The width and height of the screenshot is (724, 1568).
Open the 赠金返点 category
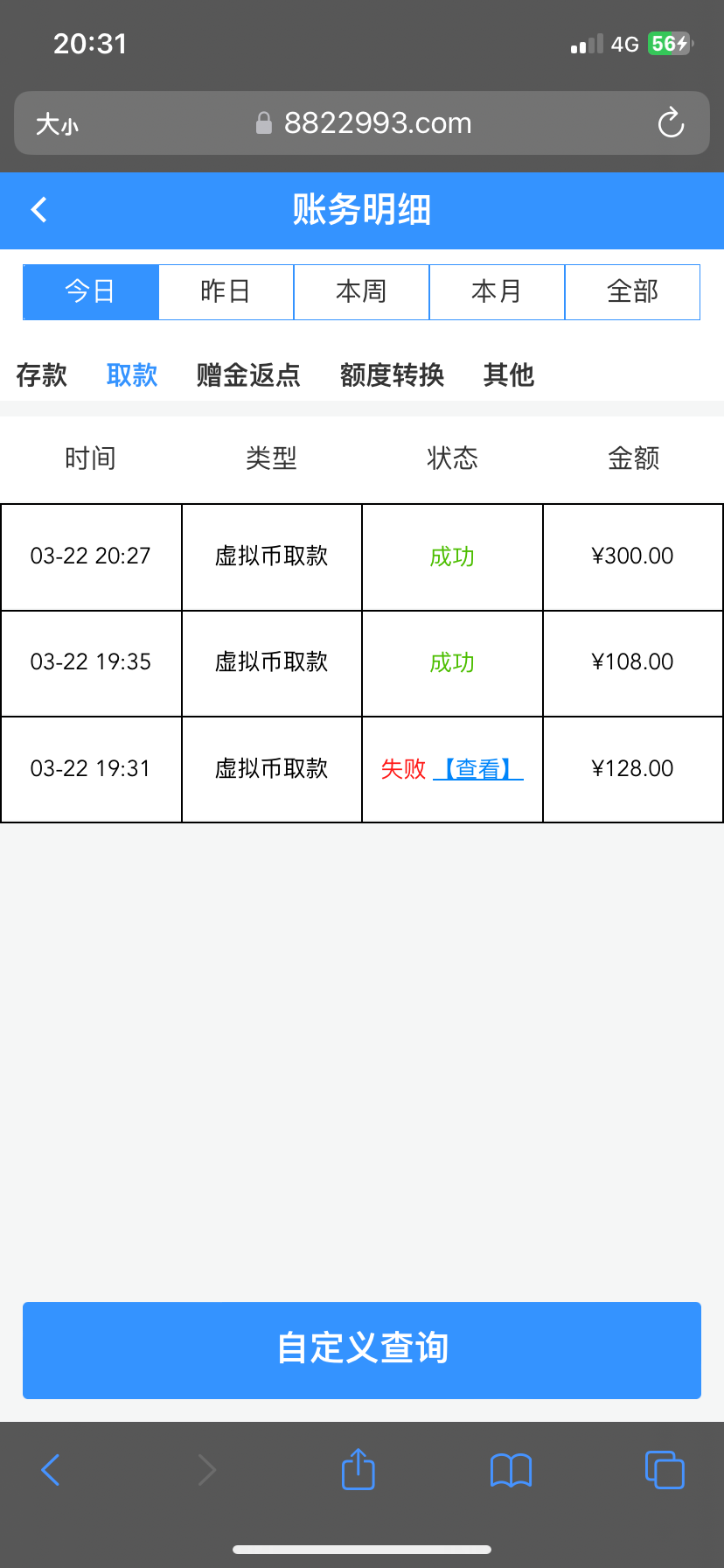point(248,375)
